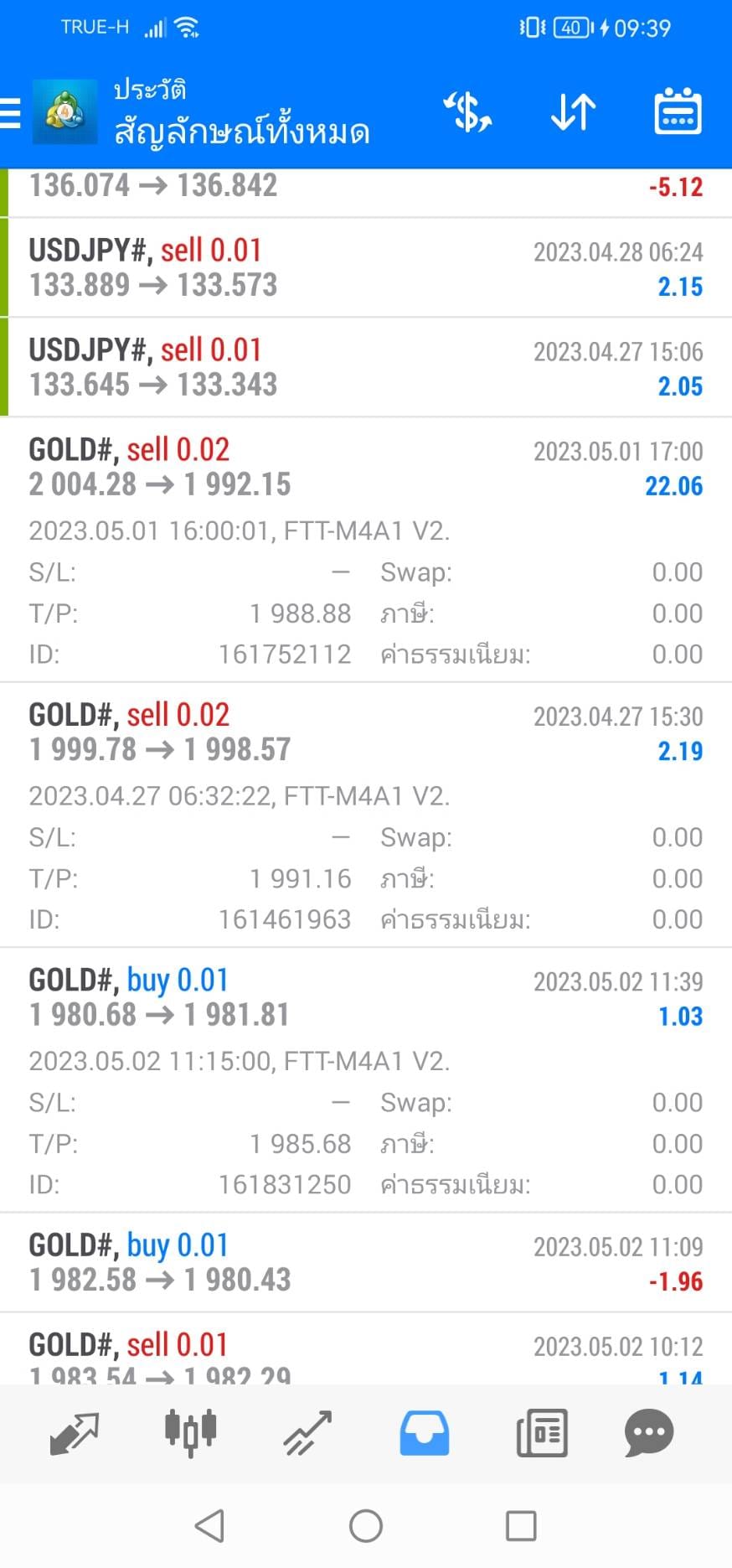This screenshot has width=732, height=1568.
Task: Collapse GOLD sell trade closed 2023.04.27 15:30
Action: pyautogui.click(x=366, y=815)
